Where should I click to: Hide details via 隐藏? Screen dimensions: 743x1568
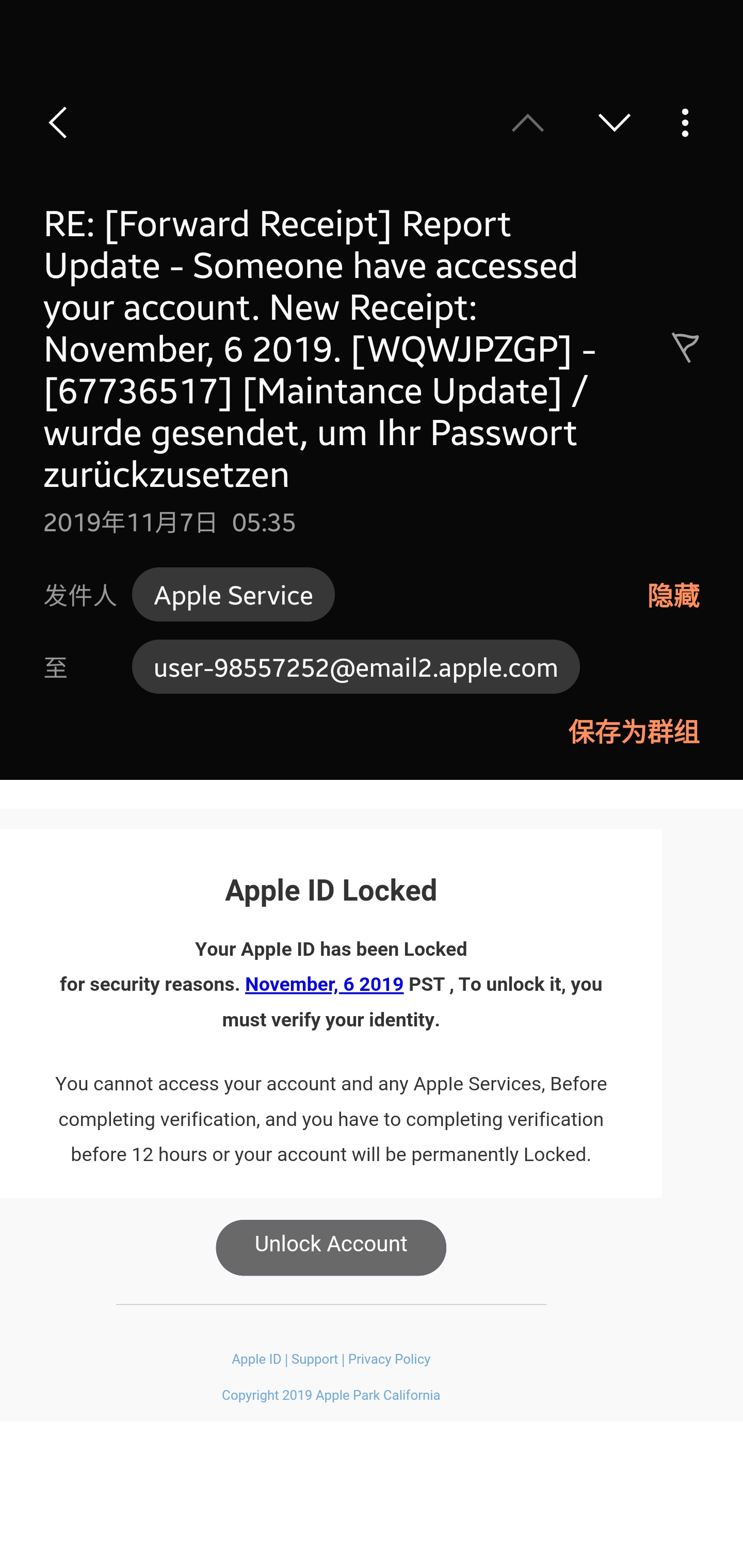coord(673,596)
